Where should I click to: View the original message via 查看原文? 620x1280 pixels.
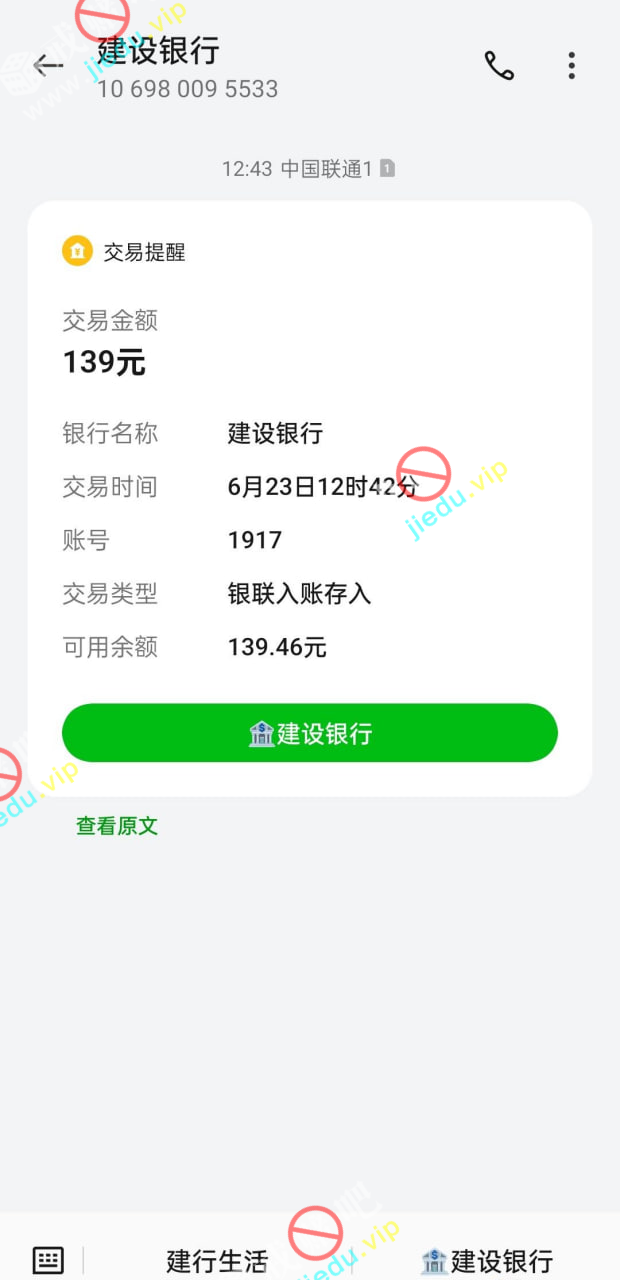pyautogui.click(x=117, y=826)
